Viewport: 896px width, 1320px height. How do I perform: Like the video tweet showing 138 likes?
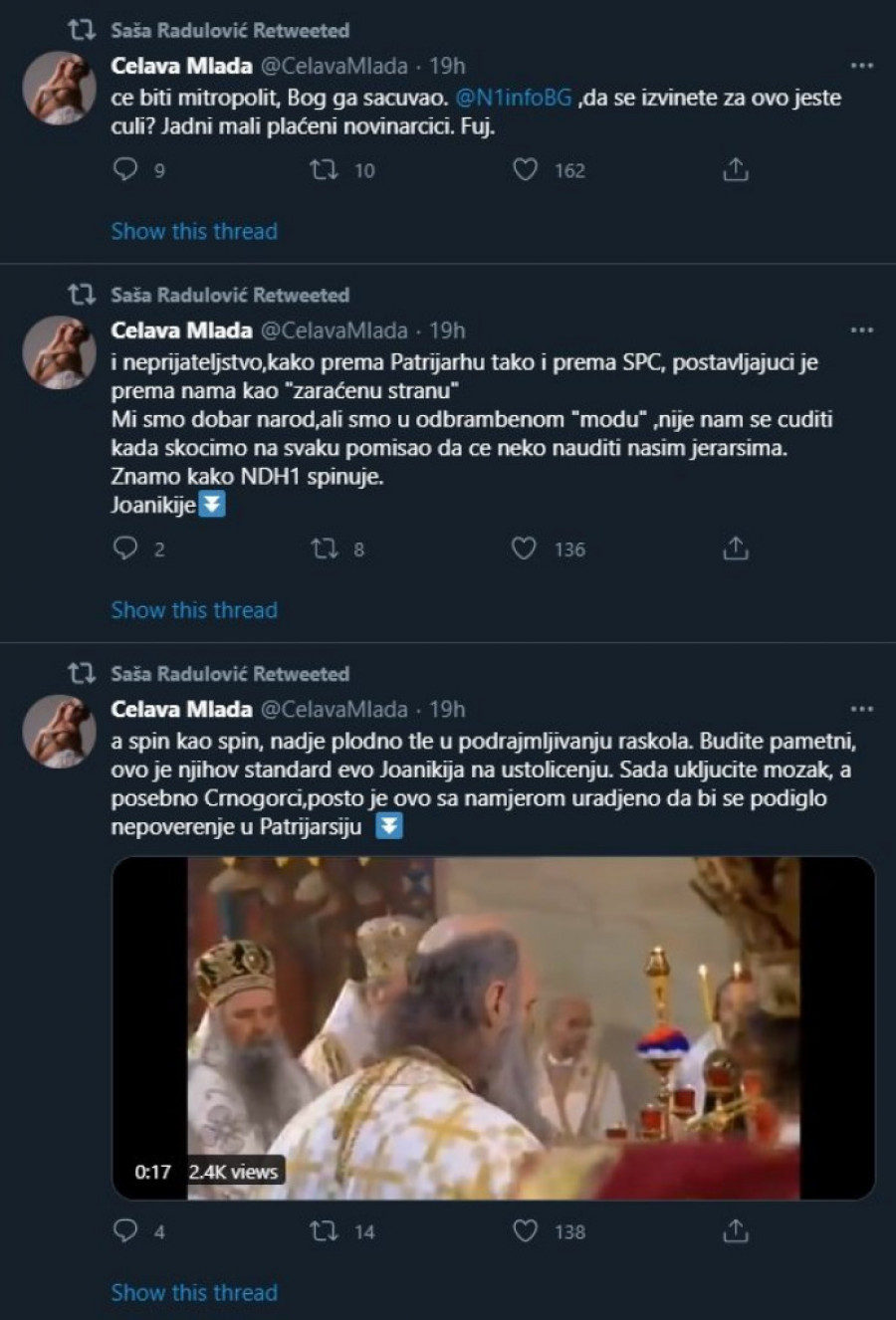point(525,1231)
